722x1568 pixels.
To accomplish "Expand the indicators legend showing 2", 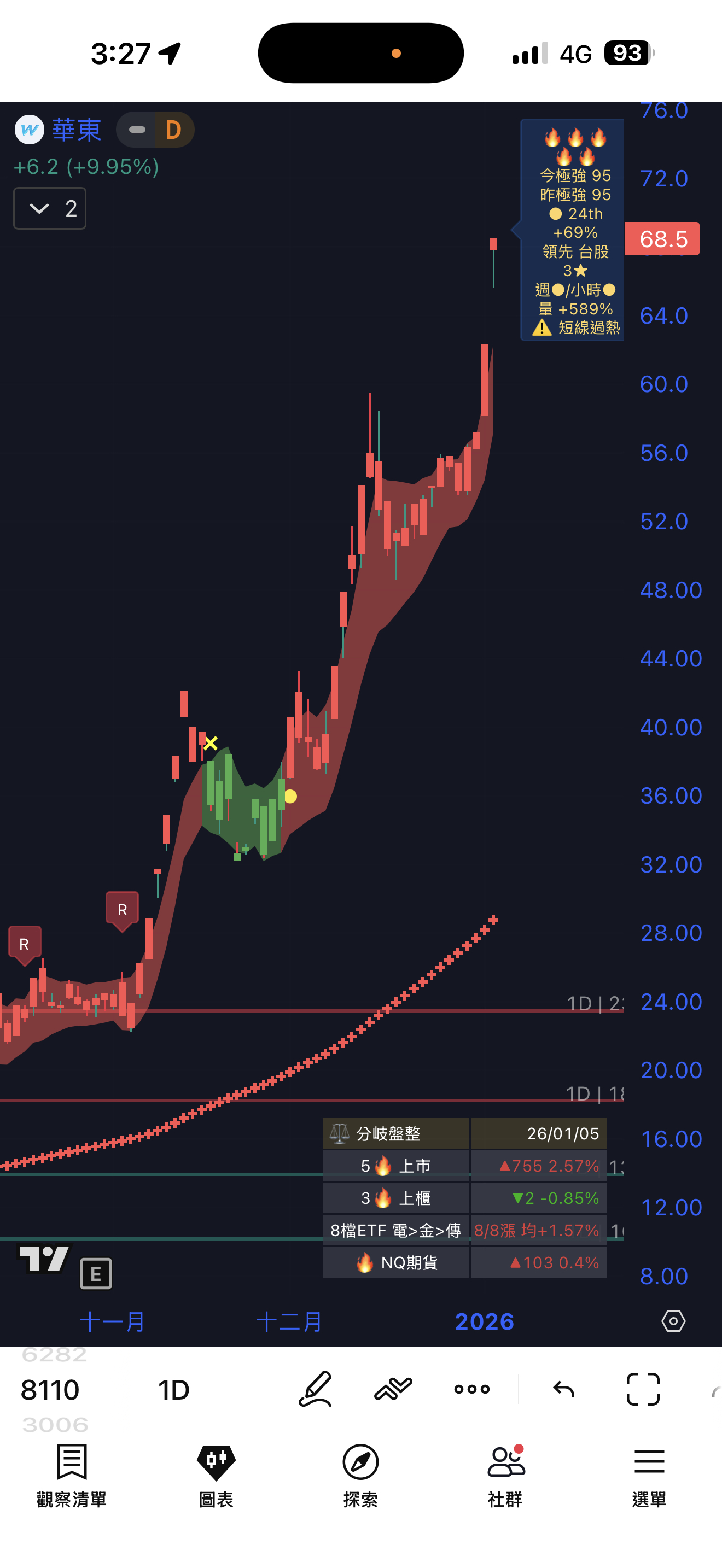I will [50, 209].
